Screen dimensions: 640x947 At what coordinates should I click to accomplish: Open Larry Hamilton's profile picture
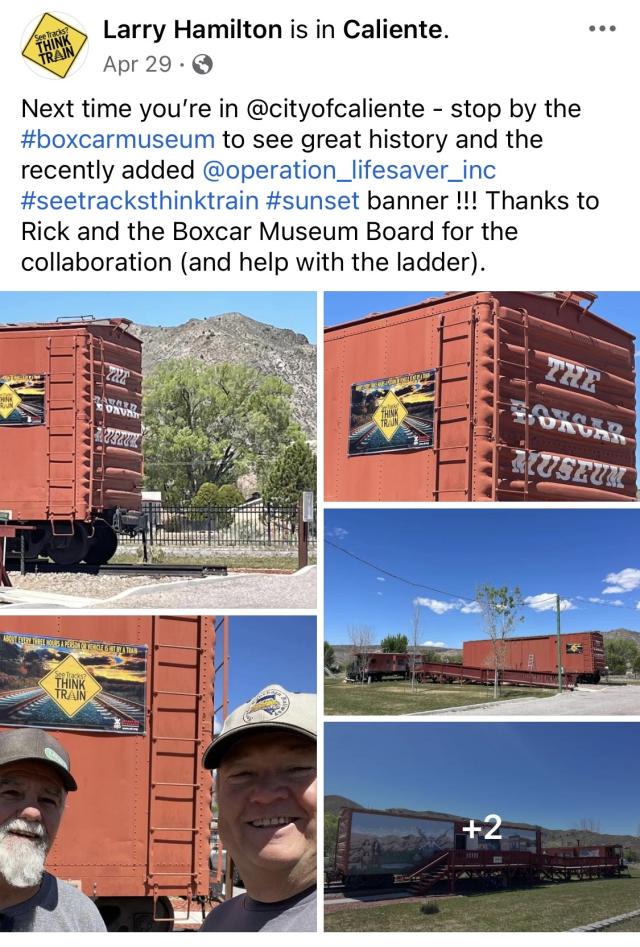pos(52,45)
